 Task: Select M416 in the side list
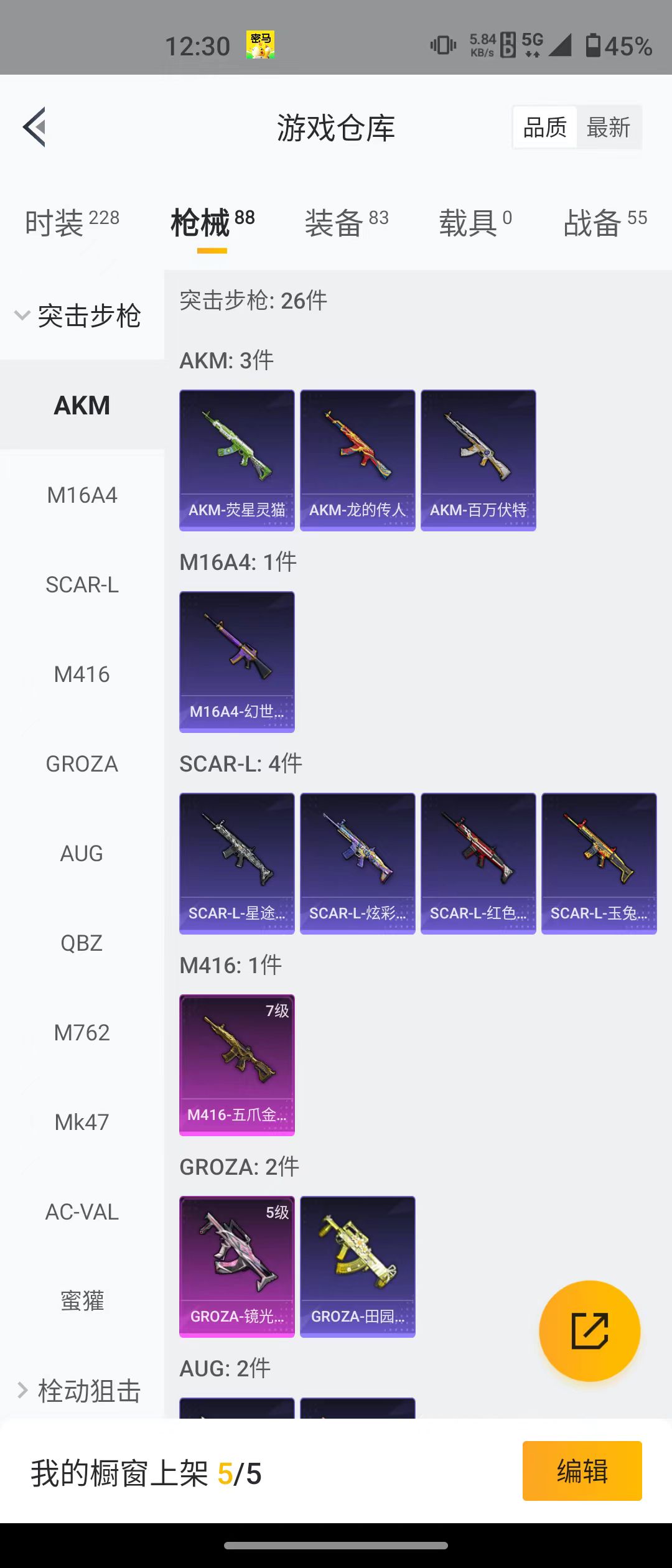click(82, 674)
